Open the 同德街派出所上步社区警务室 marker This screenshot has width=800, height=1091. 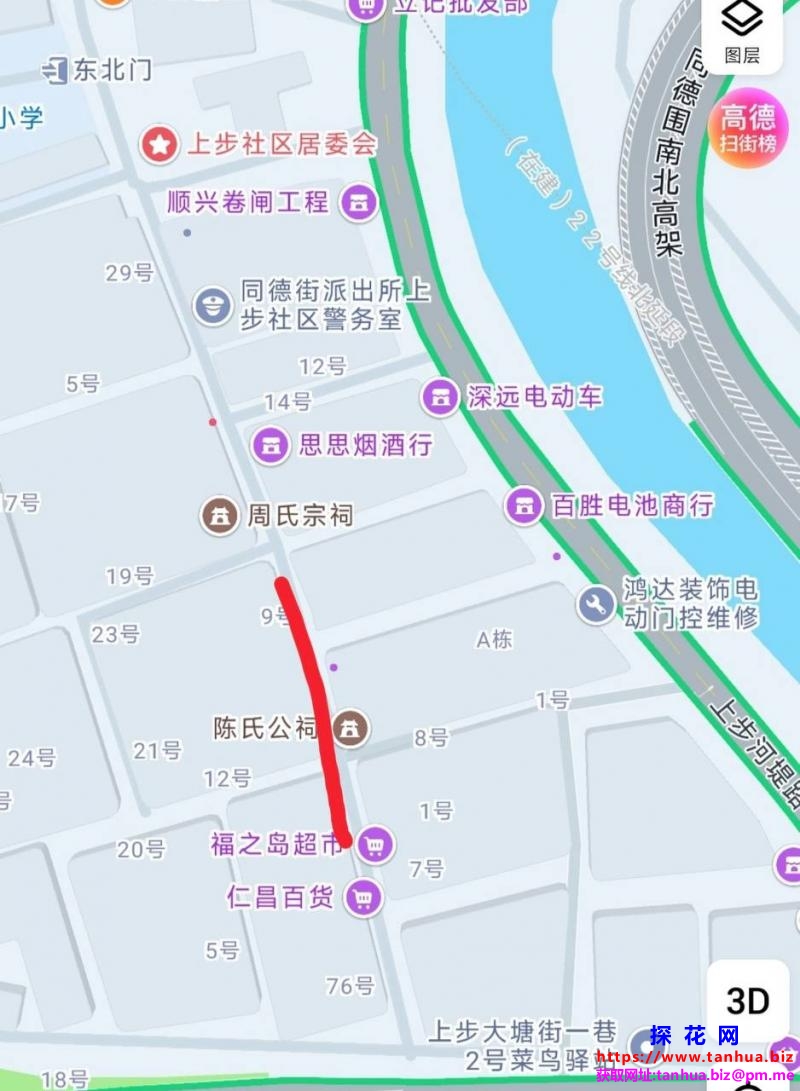pos(212,305)
